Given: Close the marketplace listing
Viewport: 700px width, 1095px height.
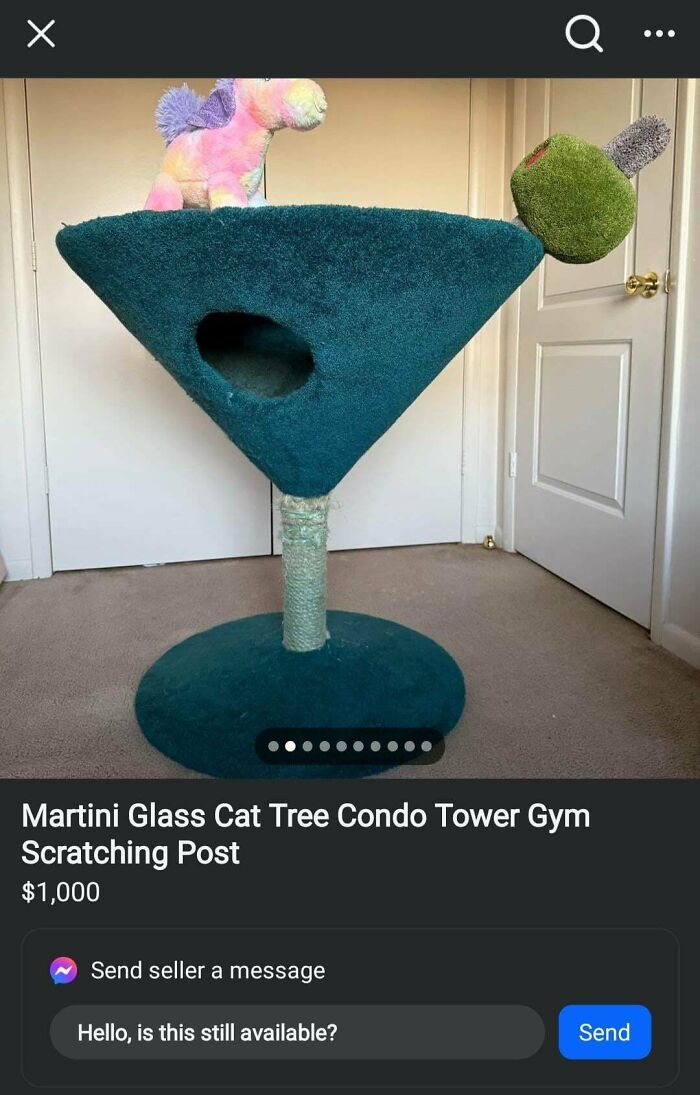Looking at the screenshot, I should tap(40, 35).
